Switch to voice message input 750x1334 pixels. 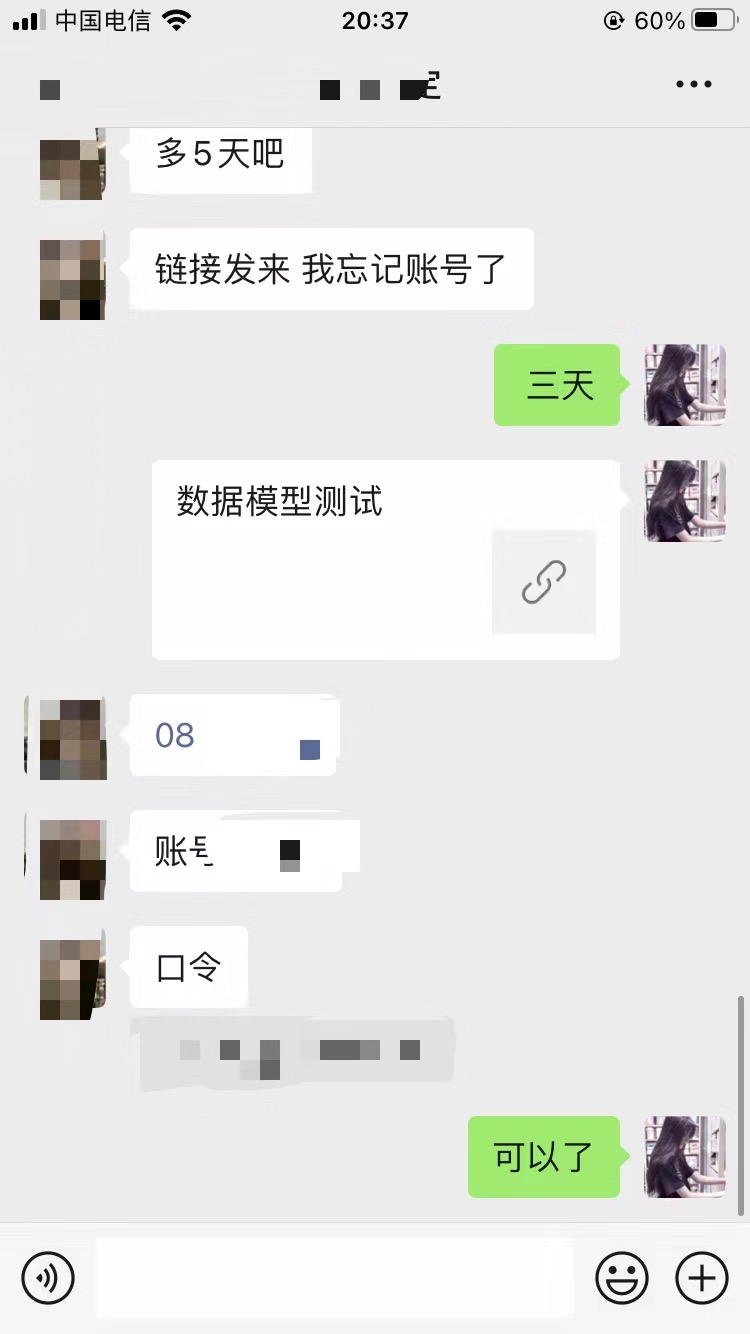(48, 1277)
